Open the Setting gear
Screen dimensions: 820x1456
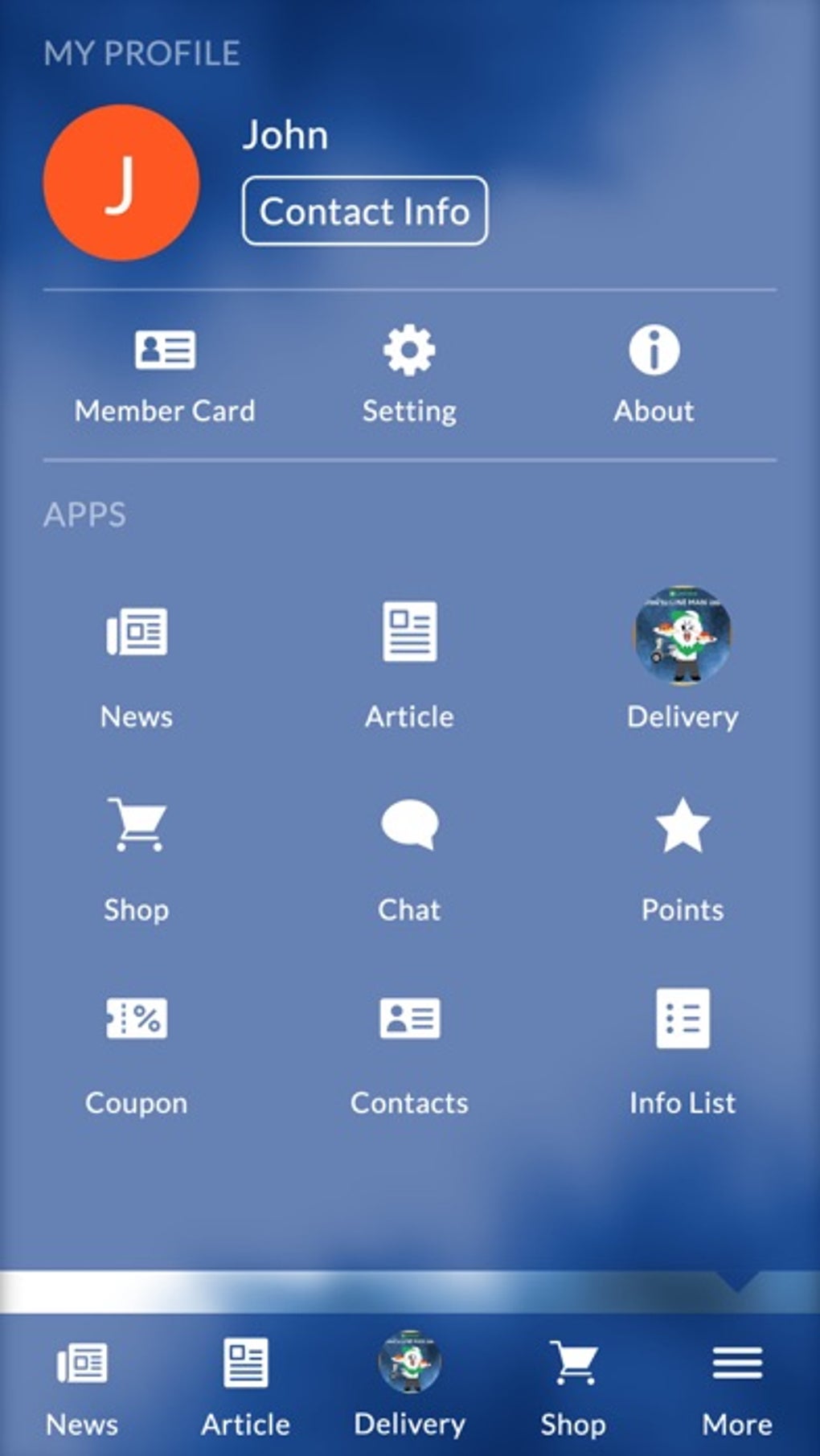click(x=409, y=373)
